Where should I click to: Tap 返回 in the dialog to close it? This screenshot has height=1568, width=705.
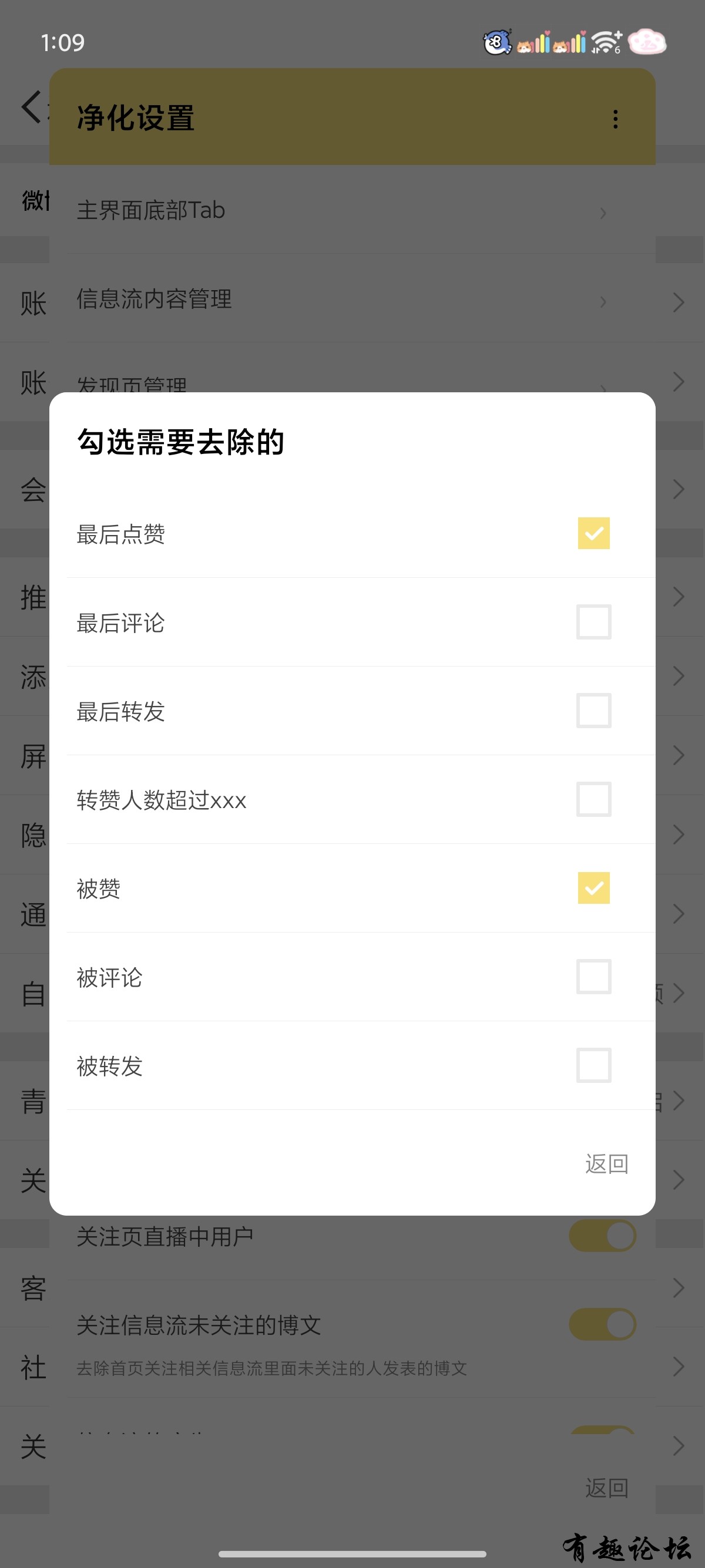[x=606, y=1164]
